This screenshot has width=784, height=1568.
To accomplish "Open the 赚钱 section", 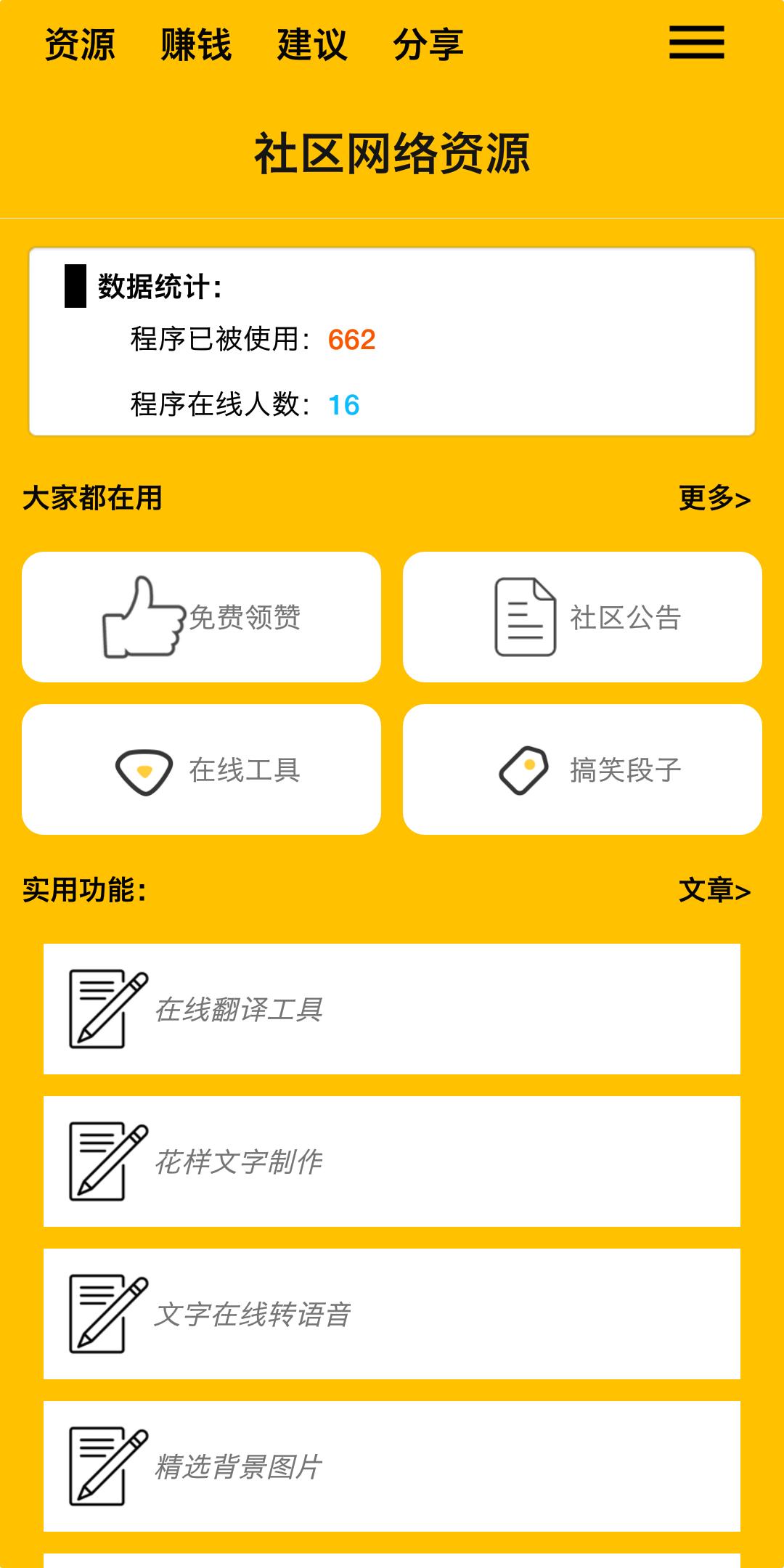I will pos(196,45).
